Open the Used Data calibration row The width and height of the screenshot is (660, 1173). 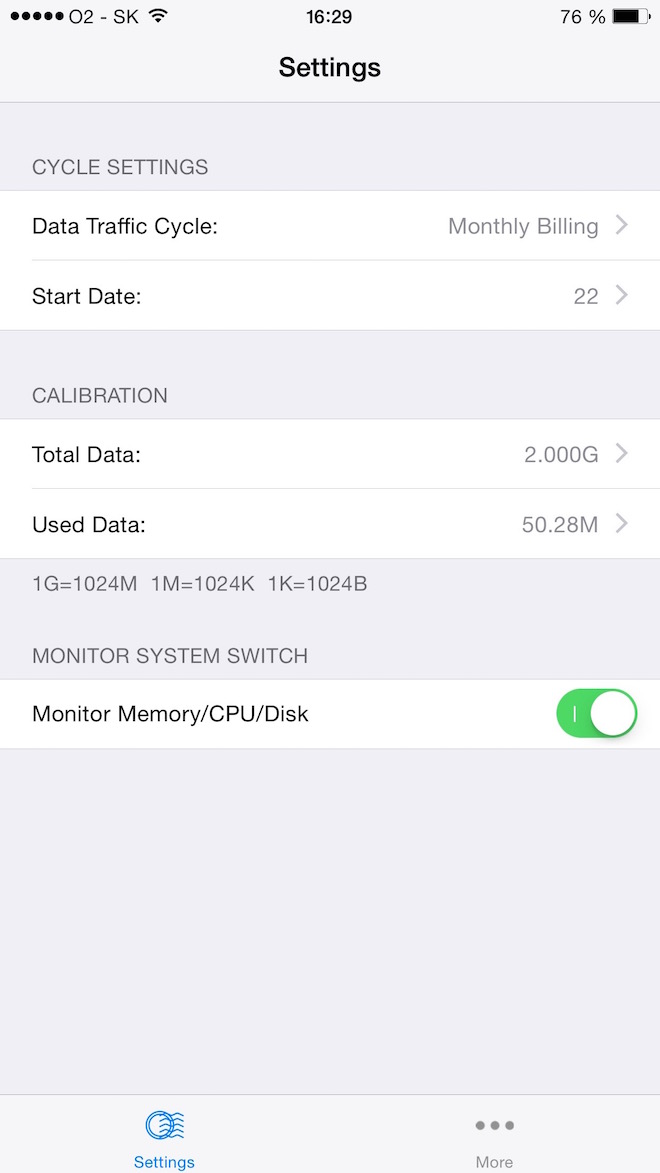click(x=330, y=524)
